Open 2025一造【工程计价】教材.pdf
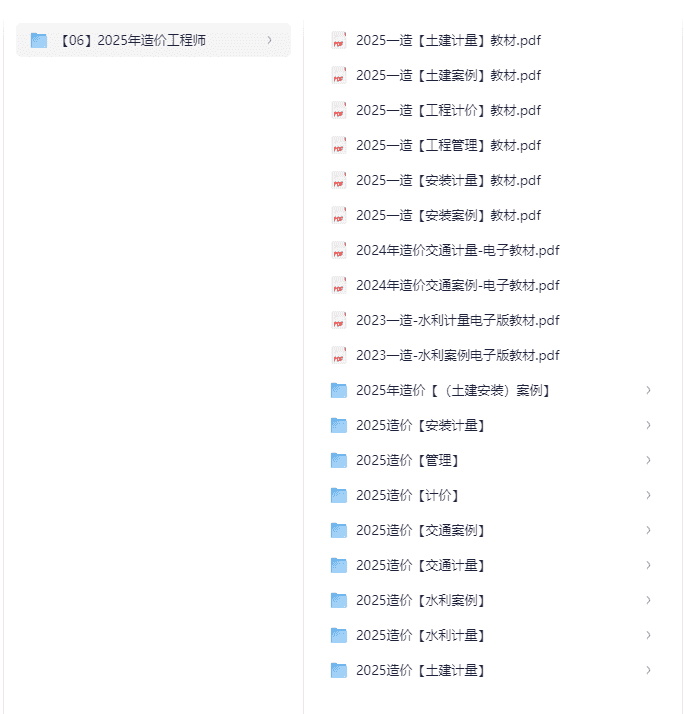This screenshot has width=684, height=714. [448, 111]
